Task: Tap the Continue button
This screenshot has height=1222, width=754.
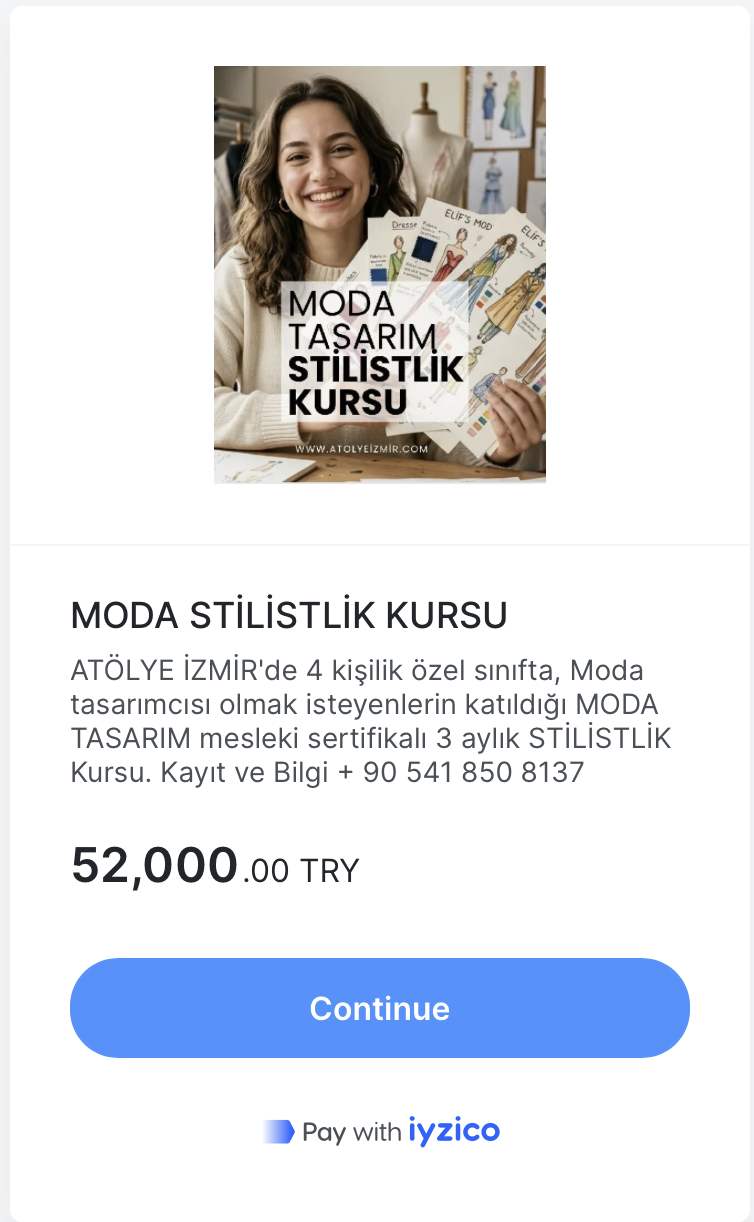Action: tap(379, 1007)
